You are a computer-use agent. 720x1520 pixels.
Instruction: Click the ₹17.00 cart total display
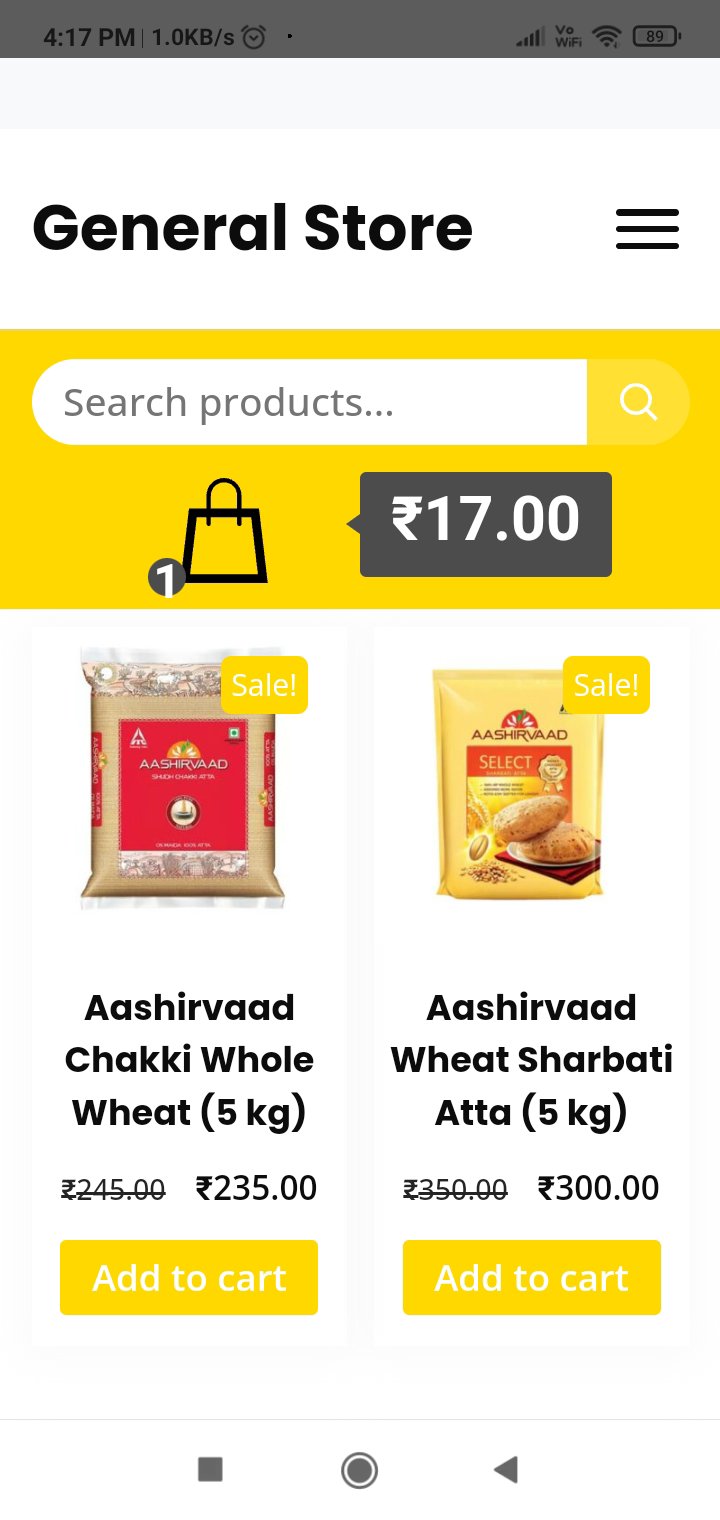(x=485, y=519)
